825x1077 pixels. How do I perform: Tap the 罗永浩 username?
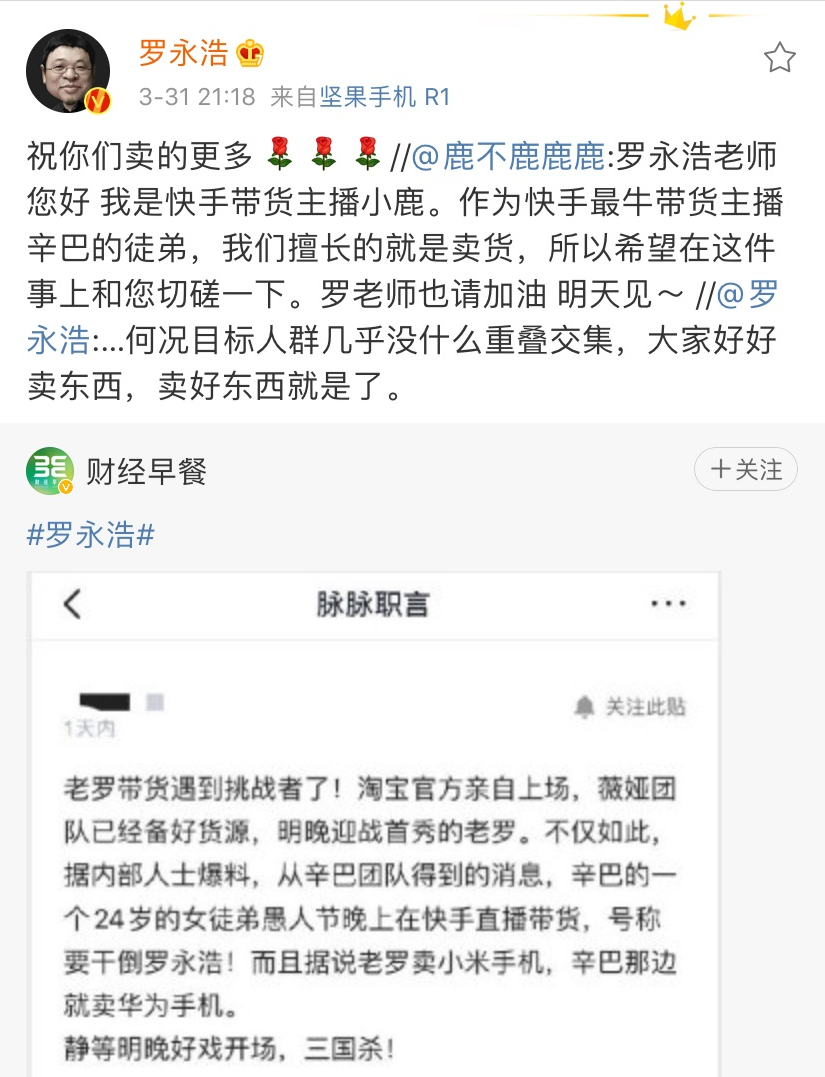184,53
